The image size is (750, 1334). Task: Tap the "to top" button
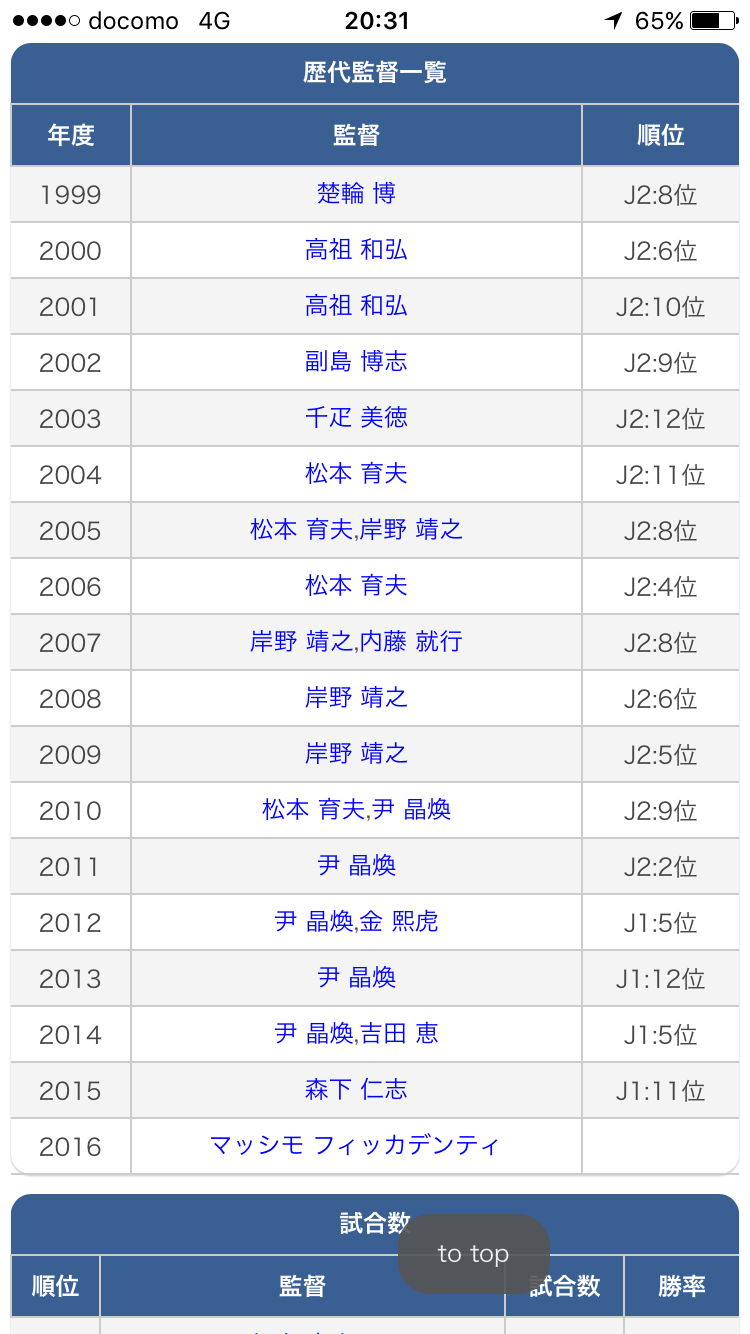pyautogui.click(x=473, y=1254)
